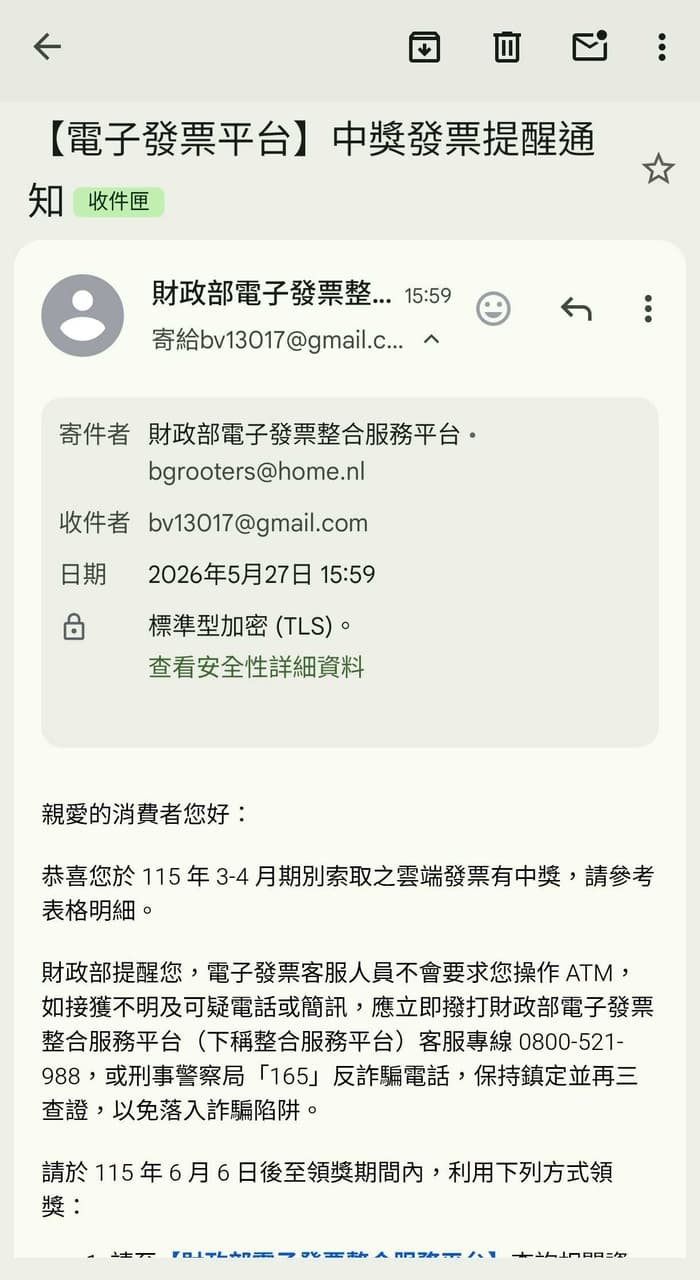The image size is (700, 1280).
Task: Go back to the inbox
Action: click(x=47, y=47)
